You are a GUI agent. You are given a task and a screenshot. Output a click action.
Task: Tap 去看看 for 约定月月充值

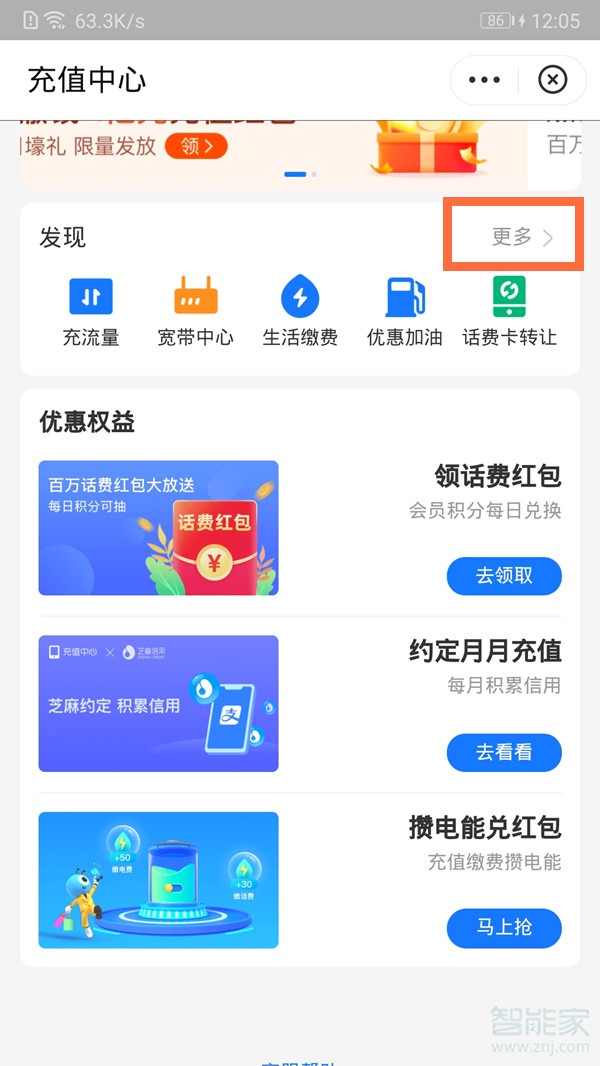tap(504, 752)
